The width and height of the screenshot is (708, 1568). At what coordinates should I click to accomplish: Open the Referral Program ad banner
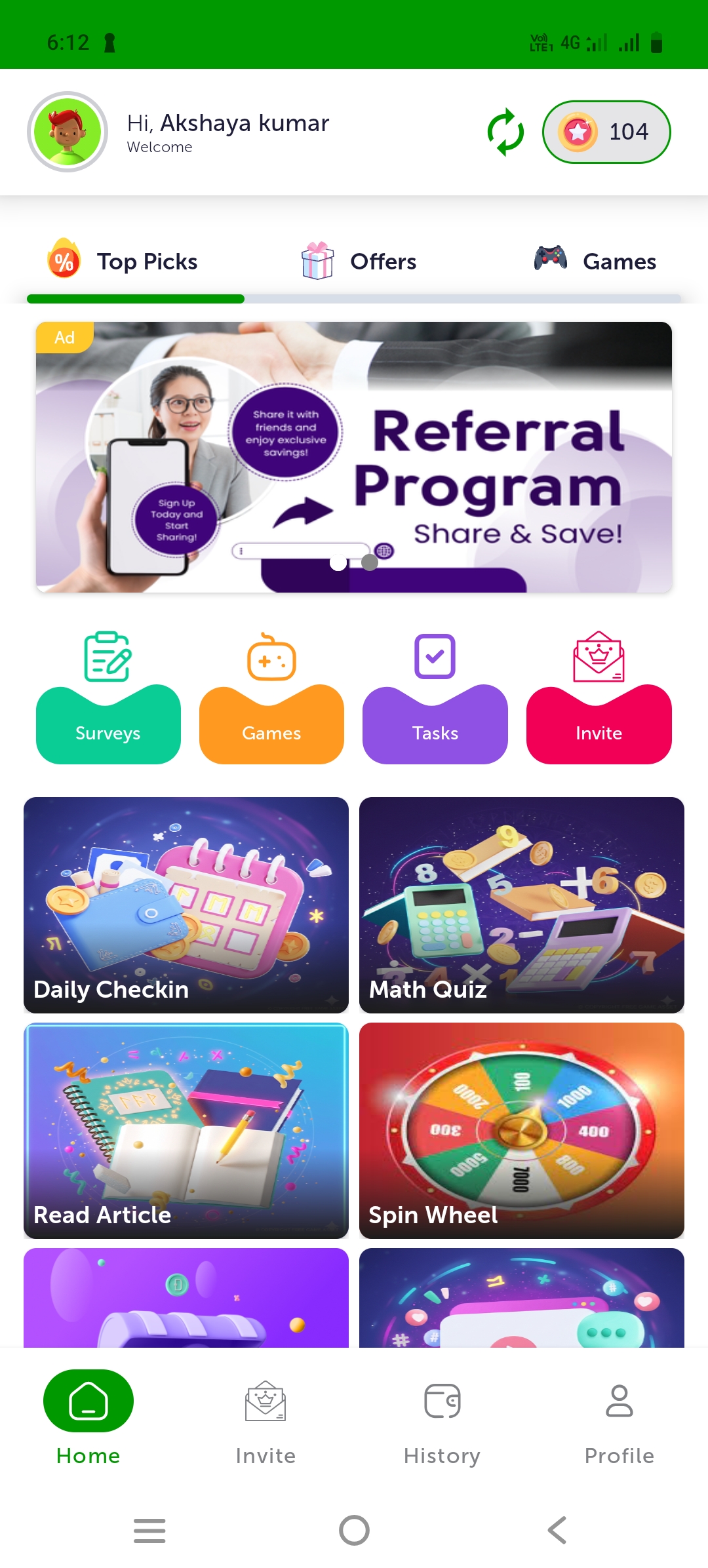[354, 457]
